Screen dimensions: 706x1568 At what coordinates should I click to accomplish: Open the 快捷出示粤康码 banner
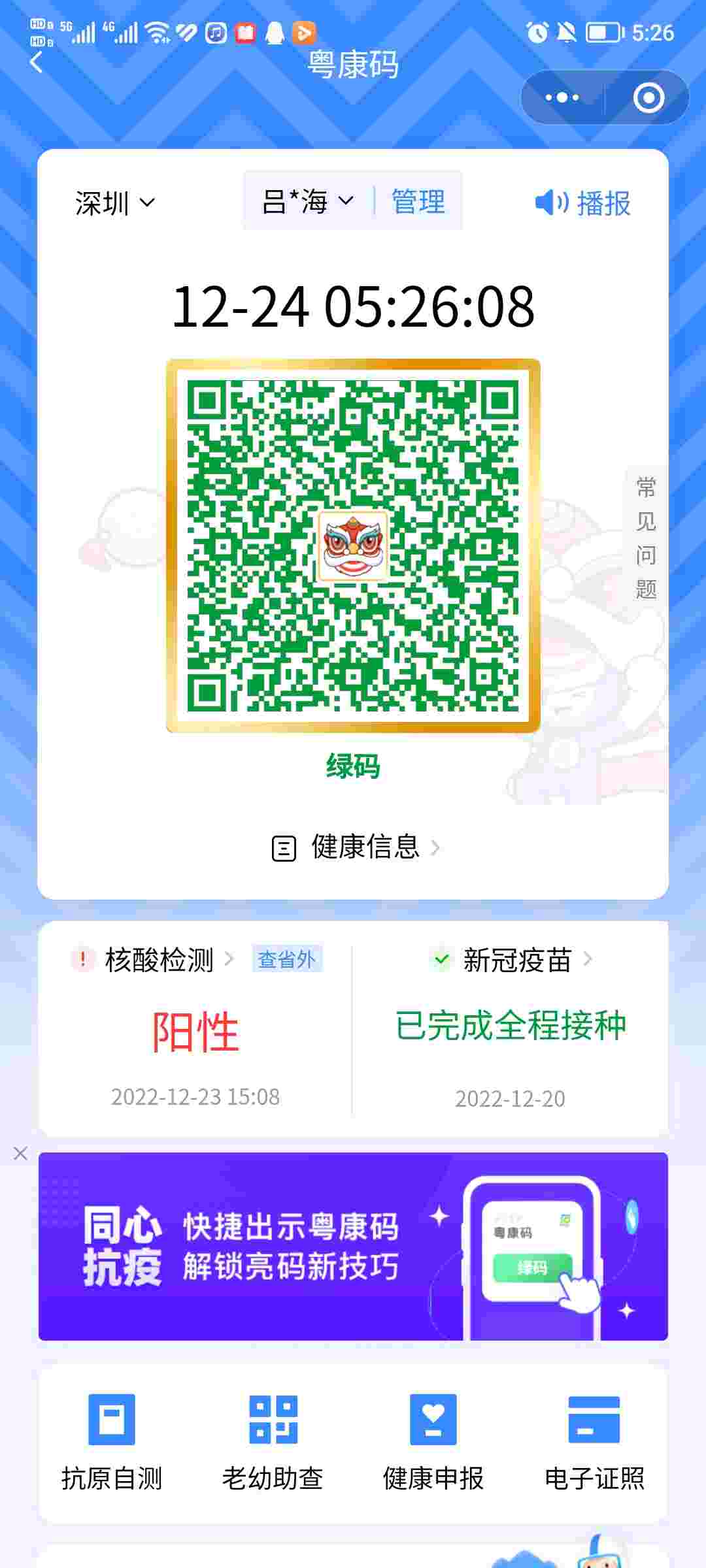pos(353,1247)
